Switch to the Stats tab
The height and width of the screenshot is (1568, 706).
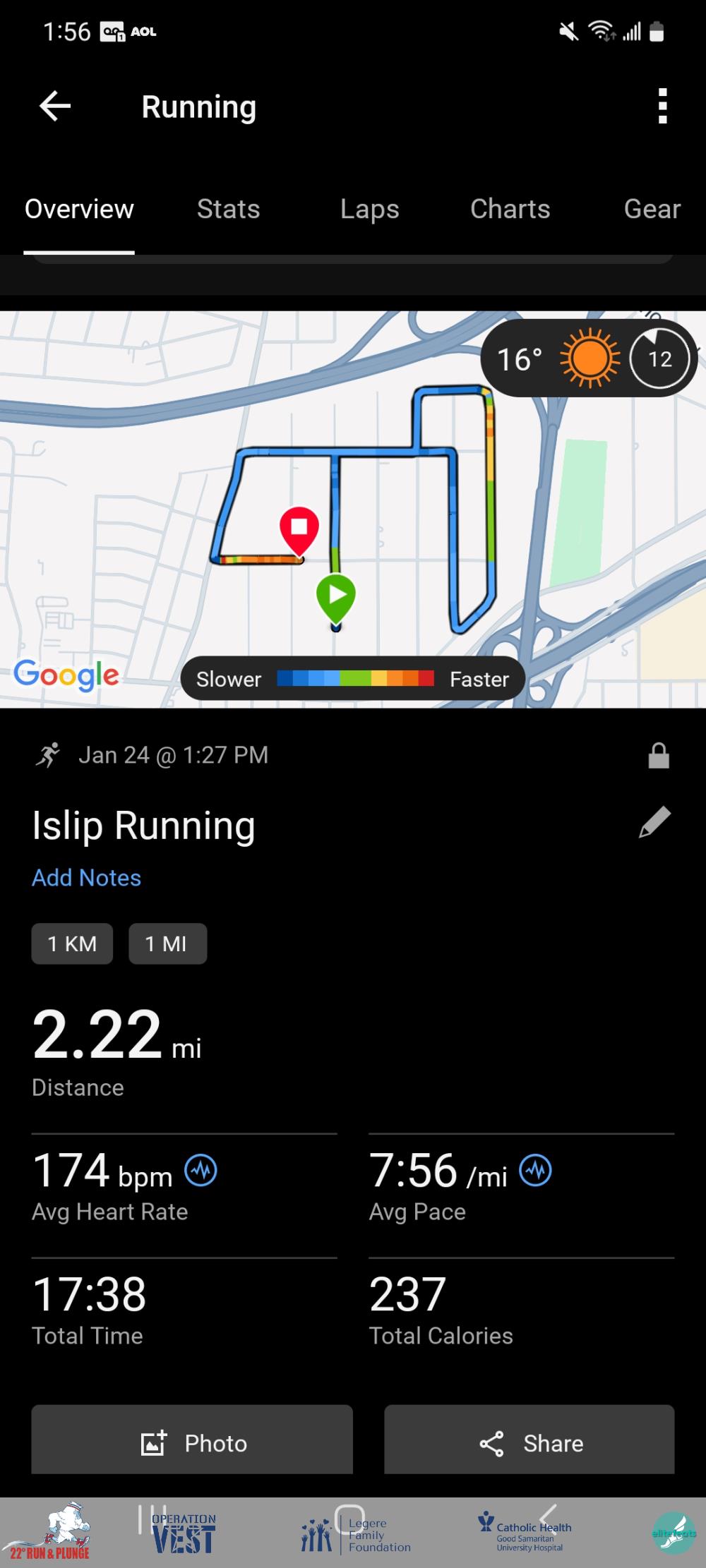228,210
